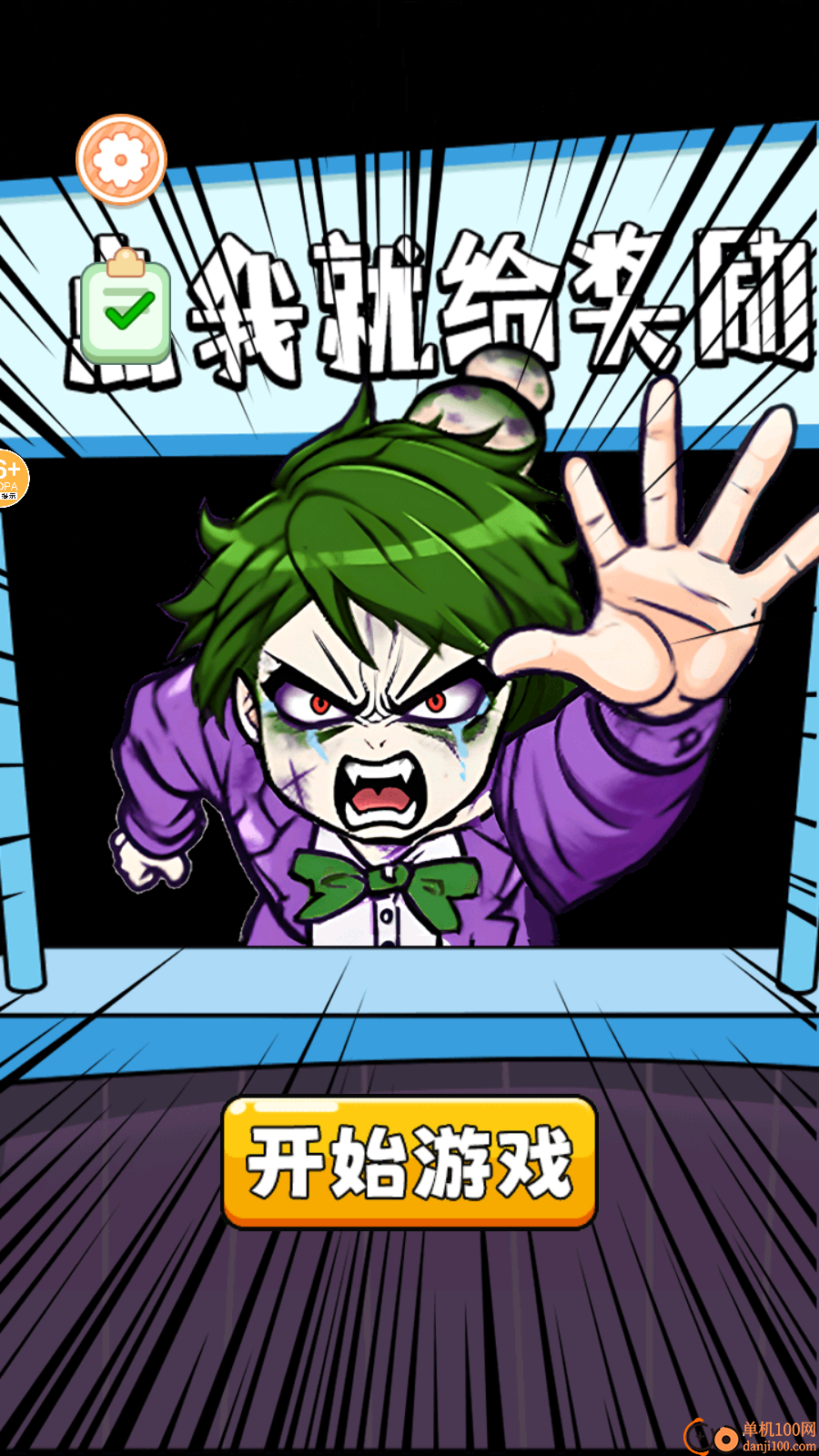The height and width of the screenshot is (1456, 819).
Task: Open the orange gear settings icon
Action: tap(121, 159)
